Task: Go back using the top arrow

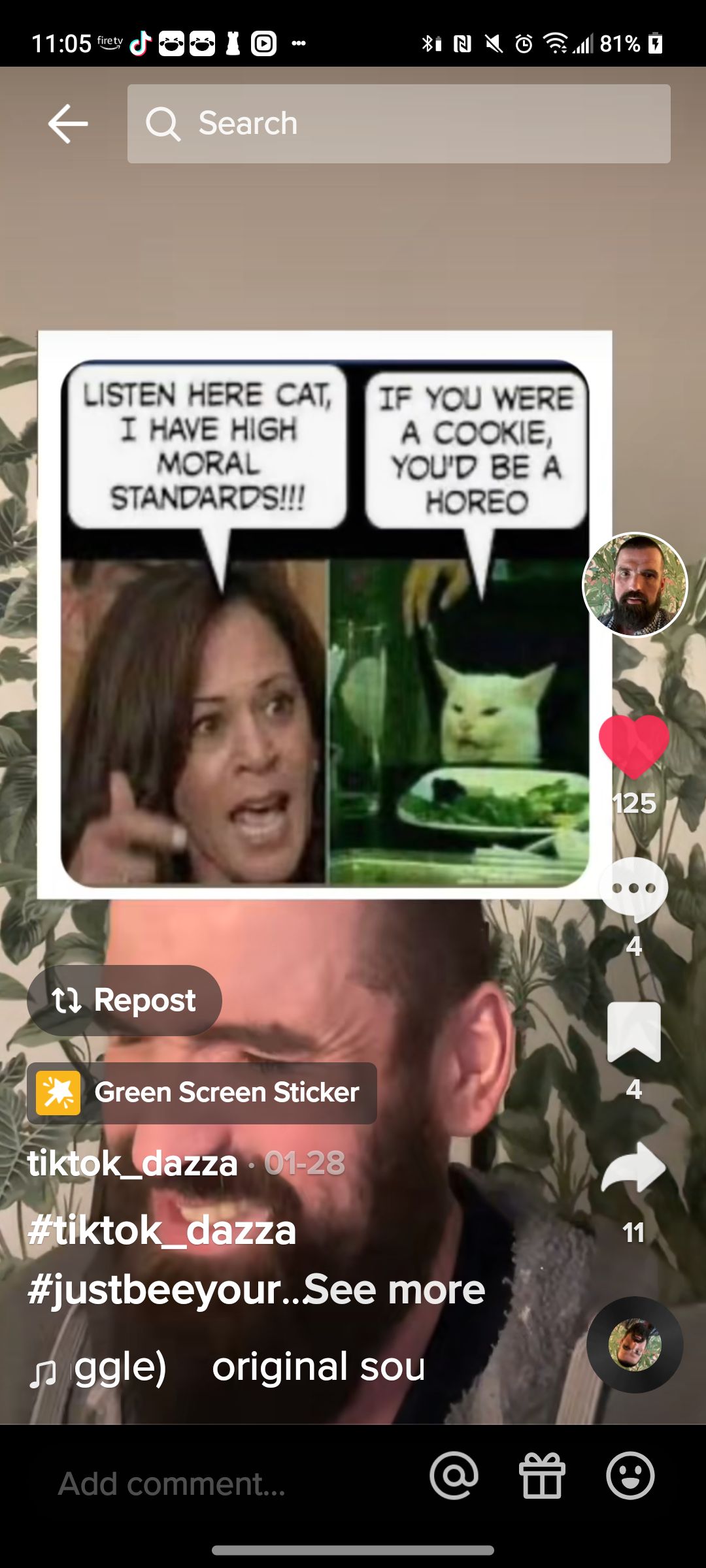Action: point(68,123)
